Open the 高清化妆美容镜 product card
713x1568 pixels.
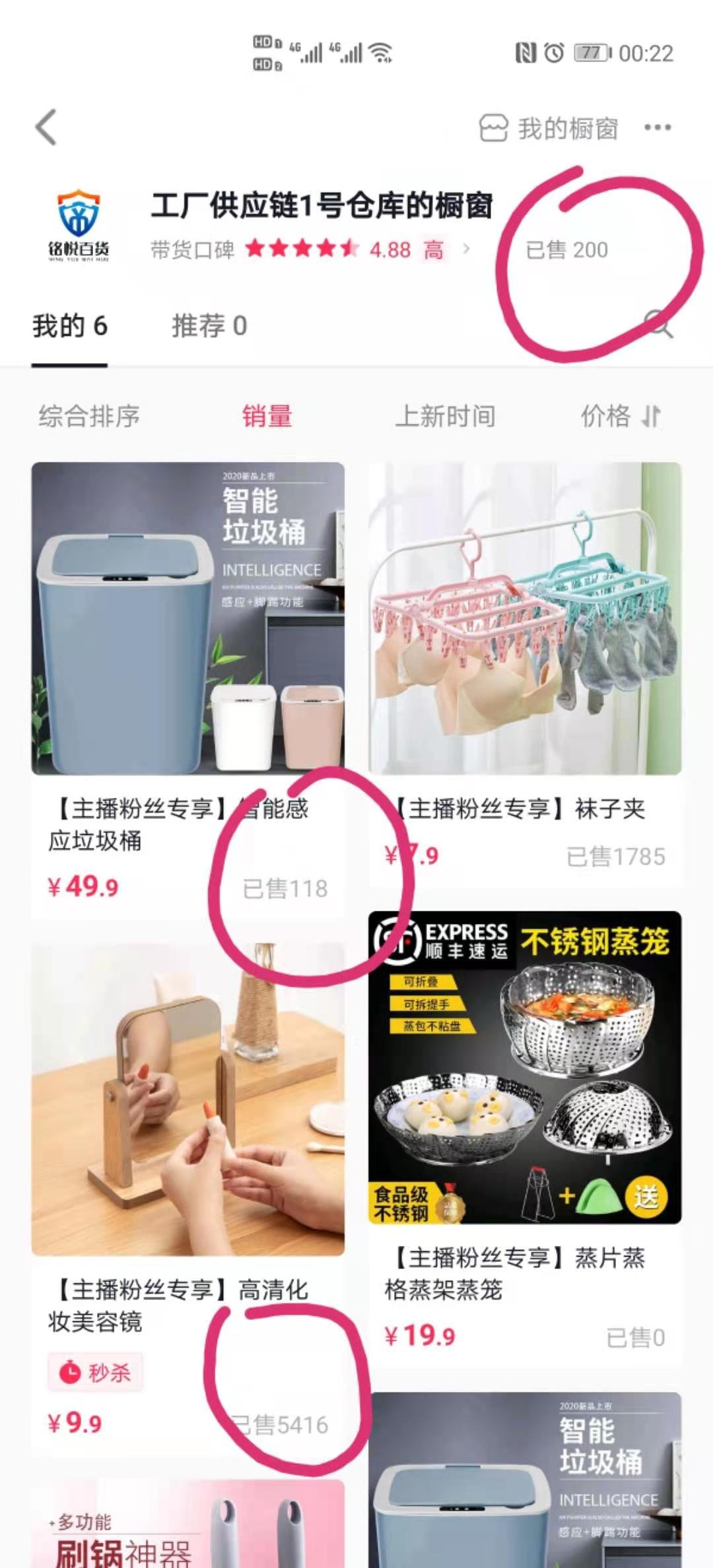(188, 1200)
